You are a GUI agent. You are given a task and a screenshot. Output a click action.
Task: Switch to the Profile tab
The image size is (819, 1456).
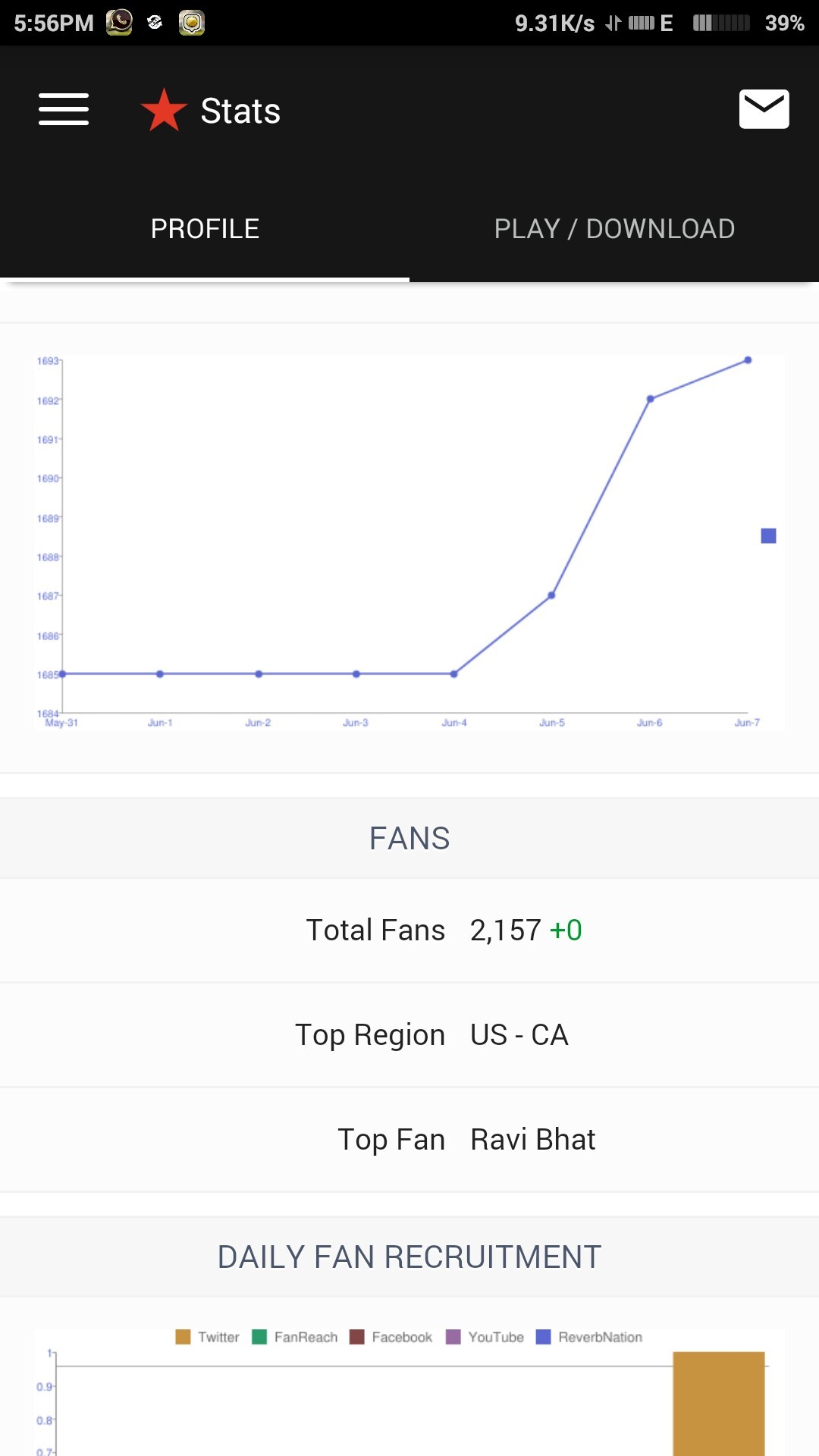[x=205, y=229]
